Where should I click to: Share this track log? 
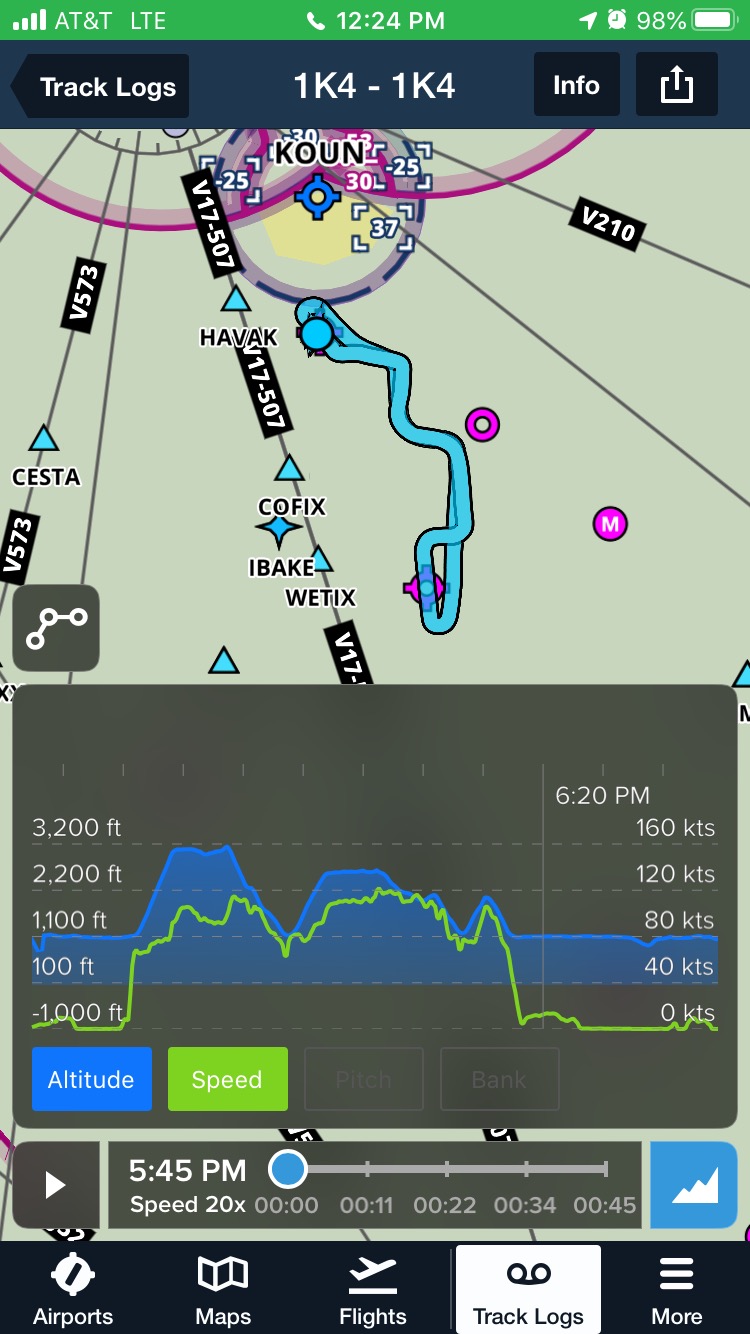677,86
